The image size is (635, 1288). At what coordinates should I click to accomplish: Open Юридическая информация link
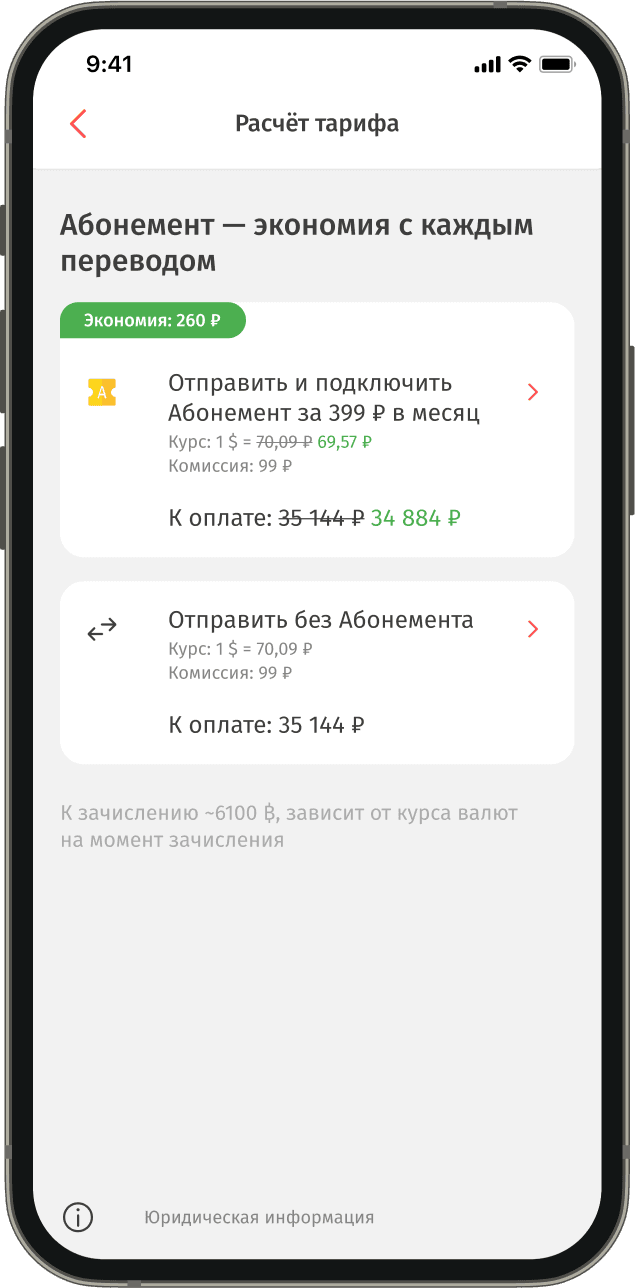click(x=259, y=1217)
